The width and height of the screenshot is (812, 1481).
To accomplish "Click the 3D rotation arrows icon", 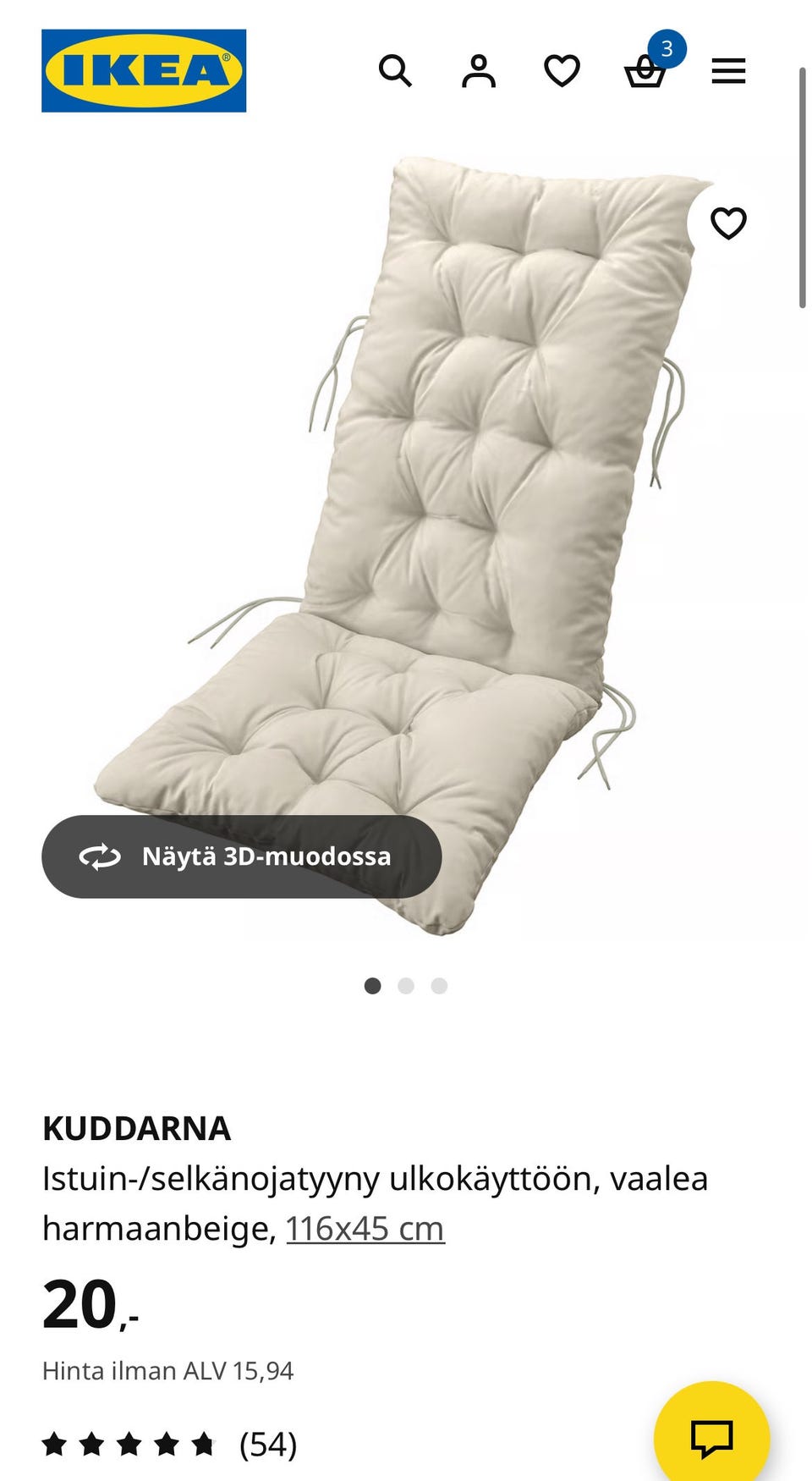I will click(101, 856).
